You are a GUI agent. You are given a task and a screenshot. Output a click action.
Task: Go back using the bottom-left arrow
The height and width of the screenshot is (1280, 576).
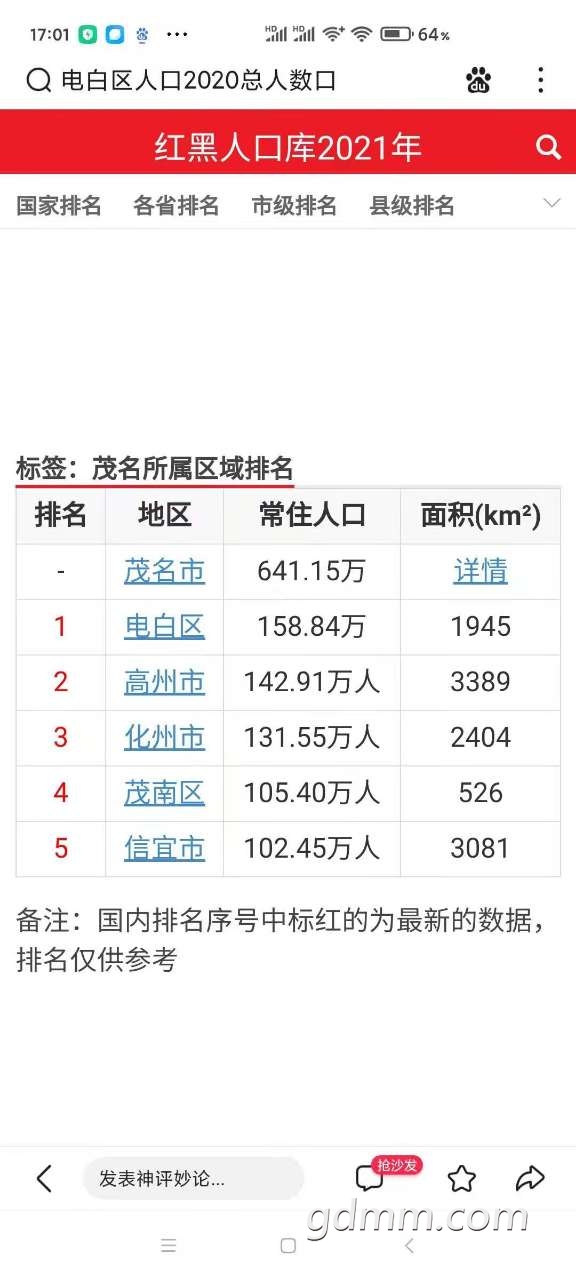point(44,1178)
